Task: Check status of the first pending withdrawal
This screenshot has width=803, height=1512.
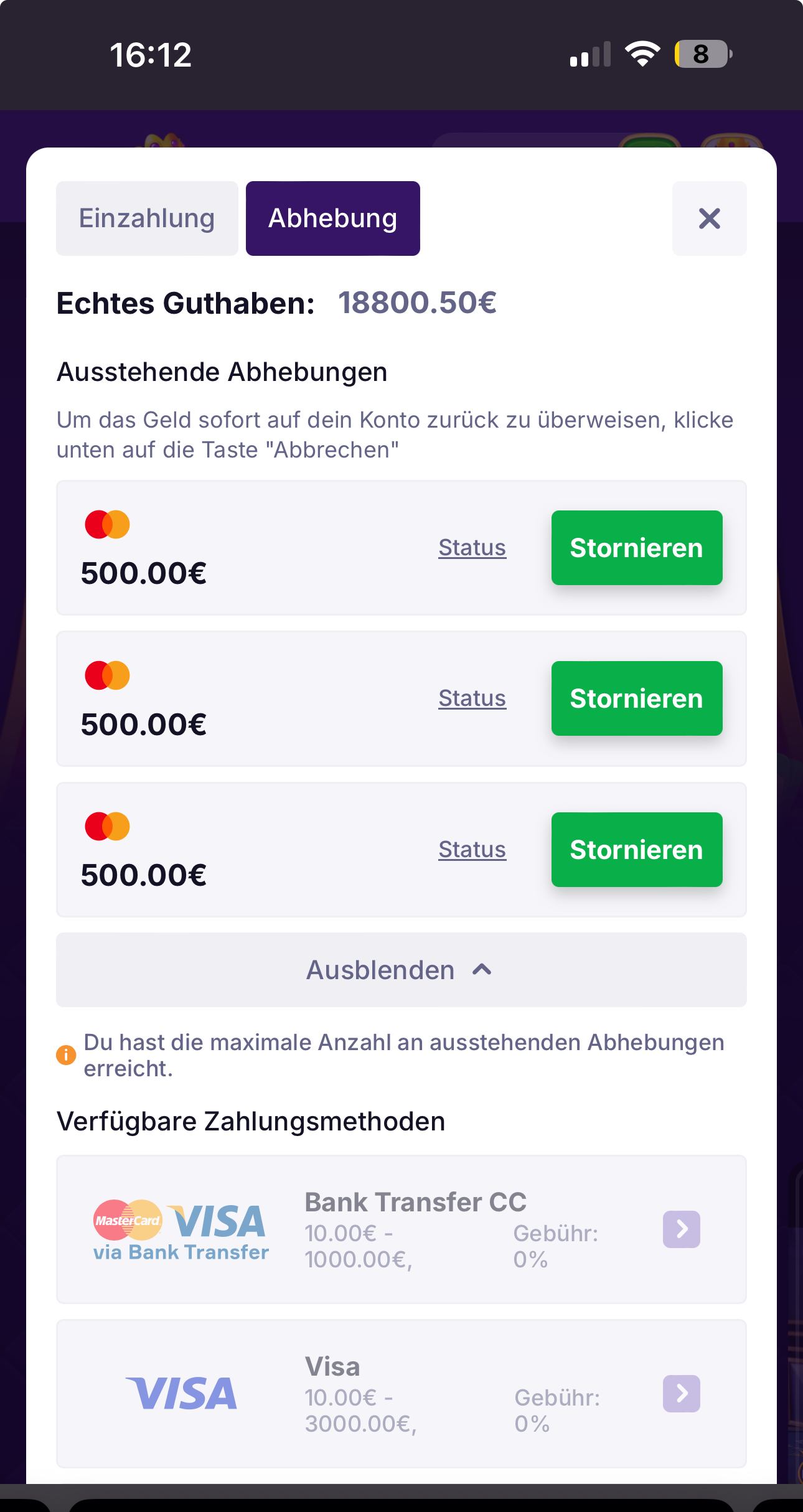Action: pos(472,548)
